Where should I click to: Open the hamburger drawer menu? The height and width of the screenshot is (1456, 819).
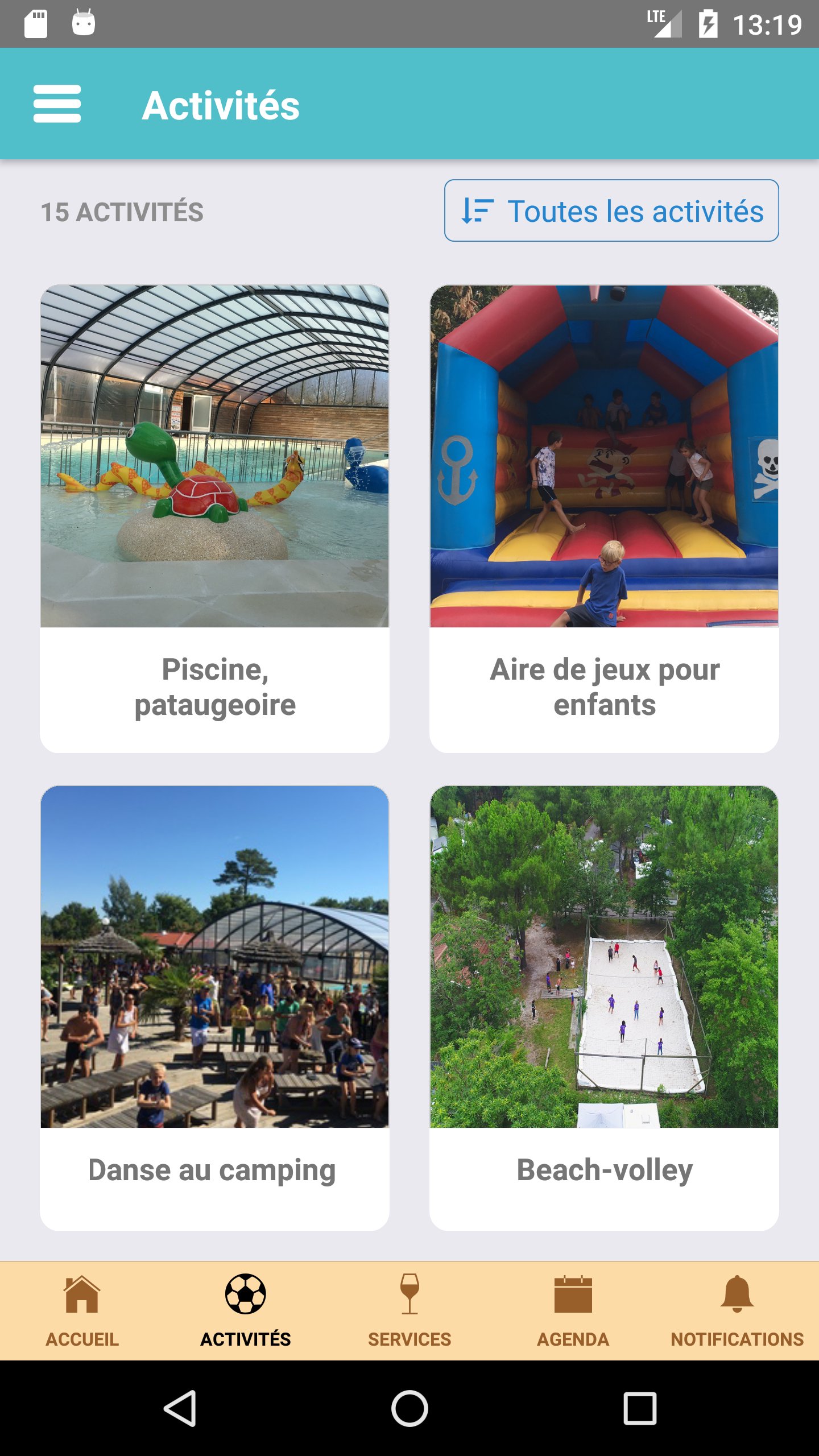pos(57,104)
